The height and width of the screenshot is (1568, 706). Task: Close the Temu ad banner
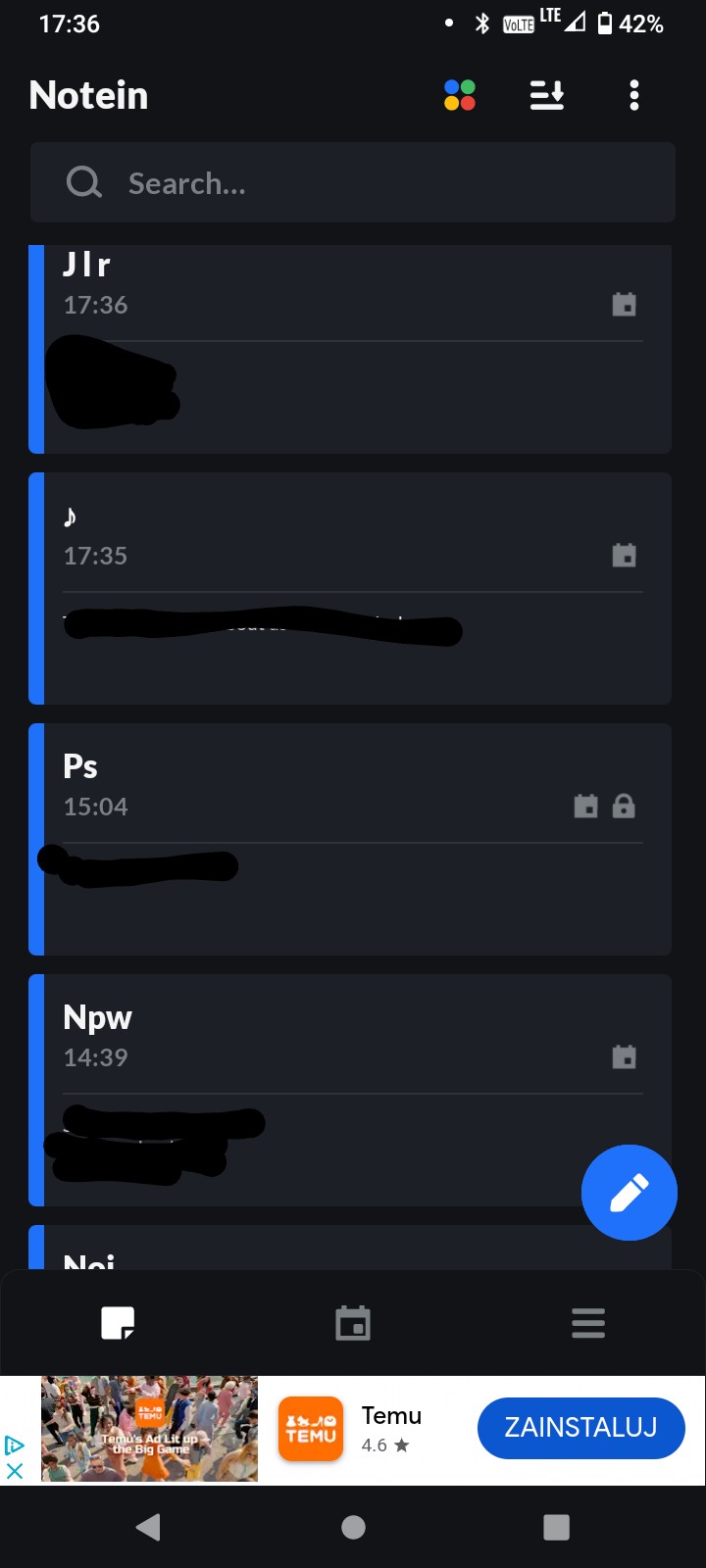[x=15, y=1471]
